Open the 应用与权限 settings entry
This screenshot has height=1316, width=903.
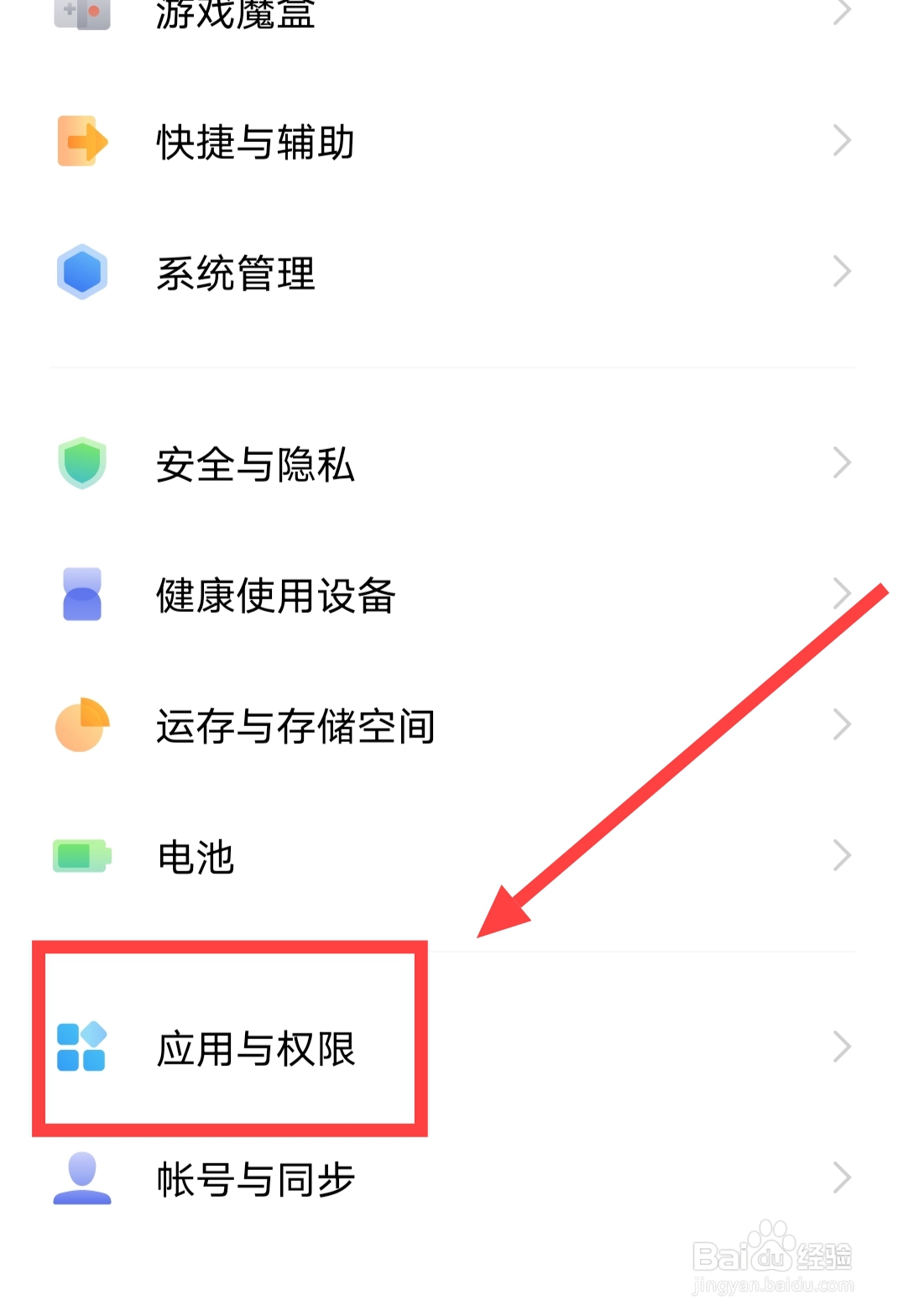(842, 1047)
